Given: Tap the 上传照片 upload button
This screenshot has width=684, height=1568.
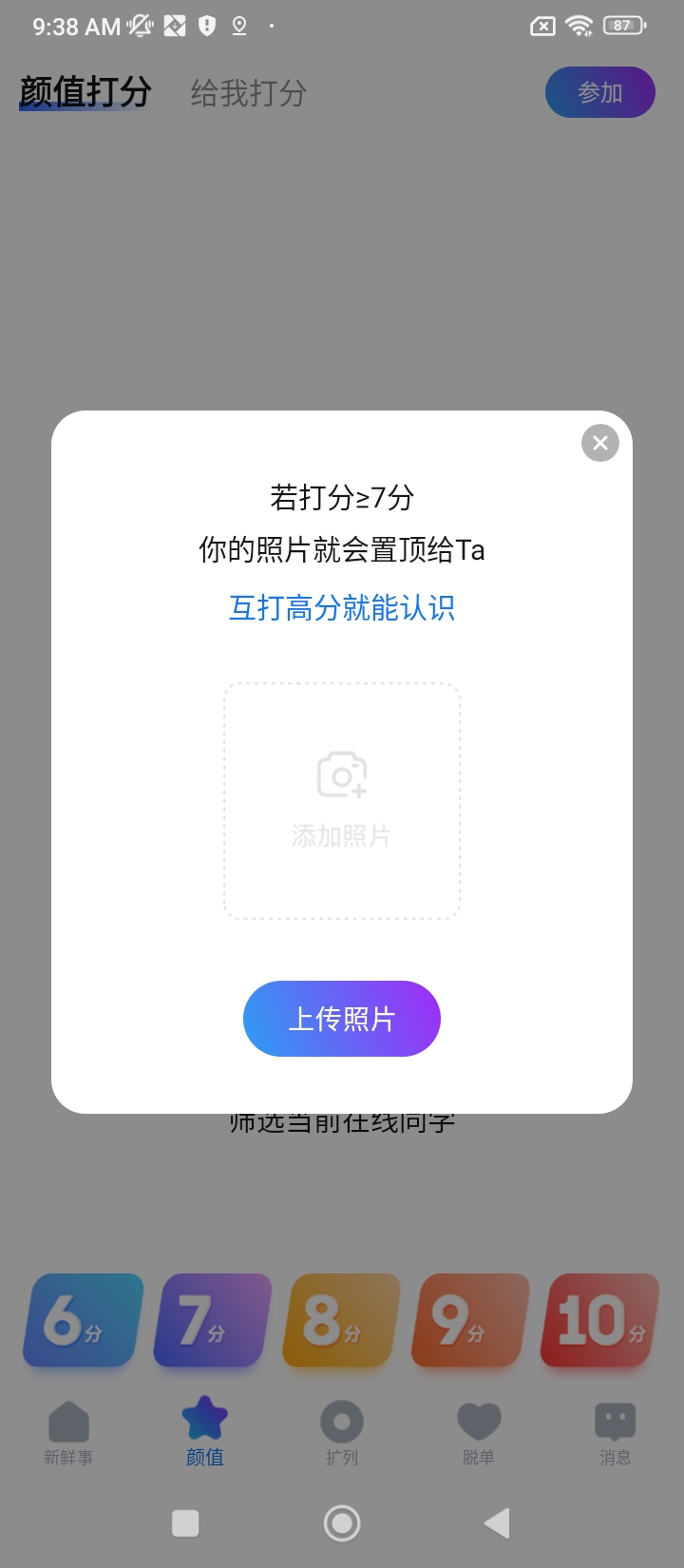Looking at the screenshot, I should coord(342,1019).
